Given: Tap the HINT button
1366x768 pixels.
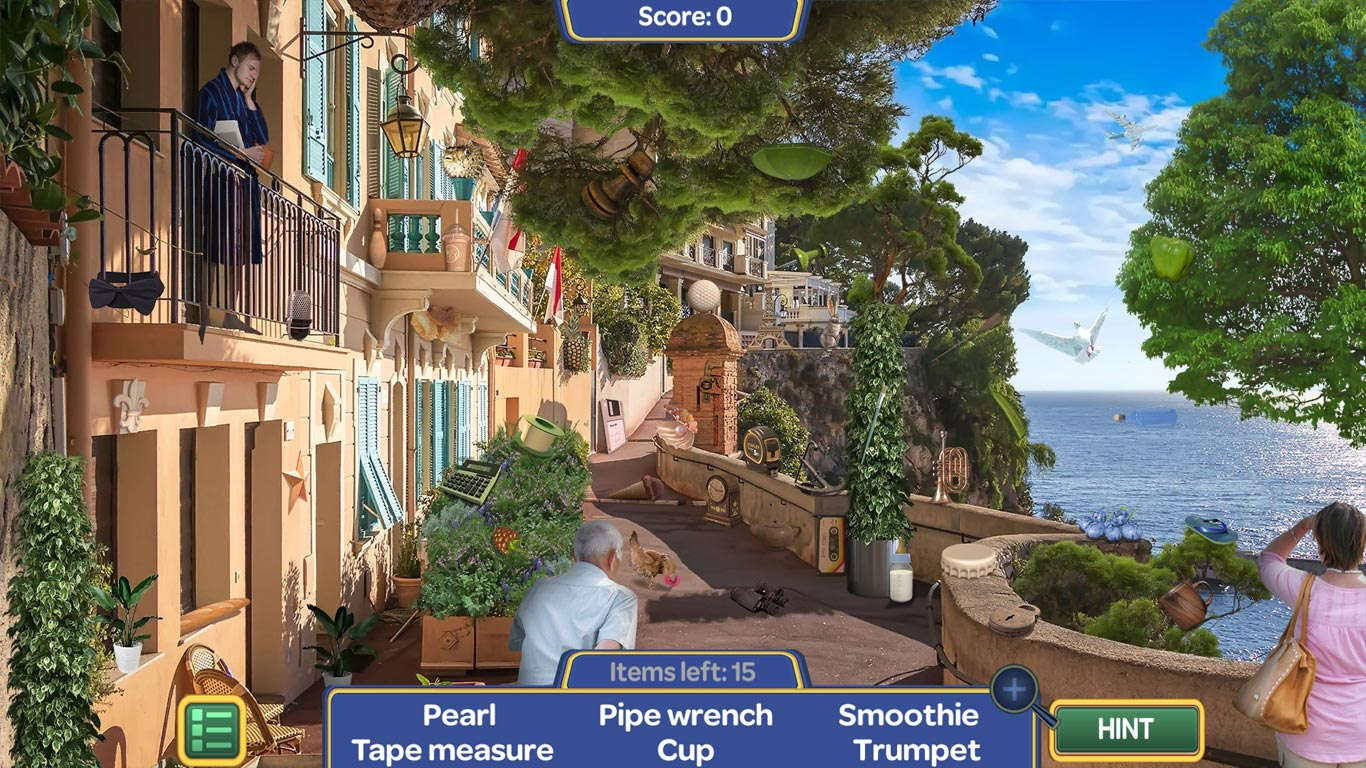Looking at the screenshot, I should point(1126,730).
